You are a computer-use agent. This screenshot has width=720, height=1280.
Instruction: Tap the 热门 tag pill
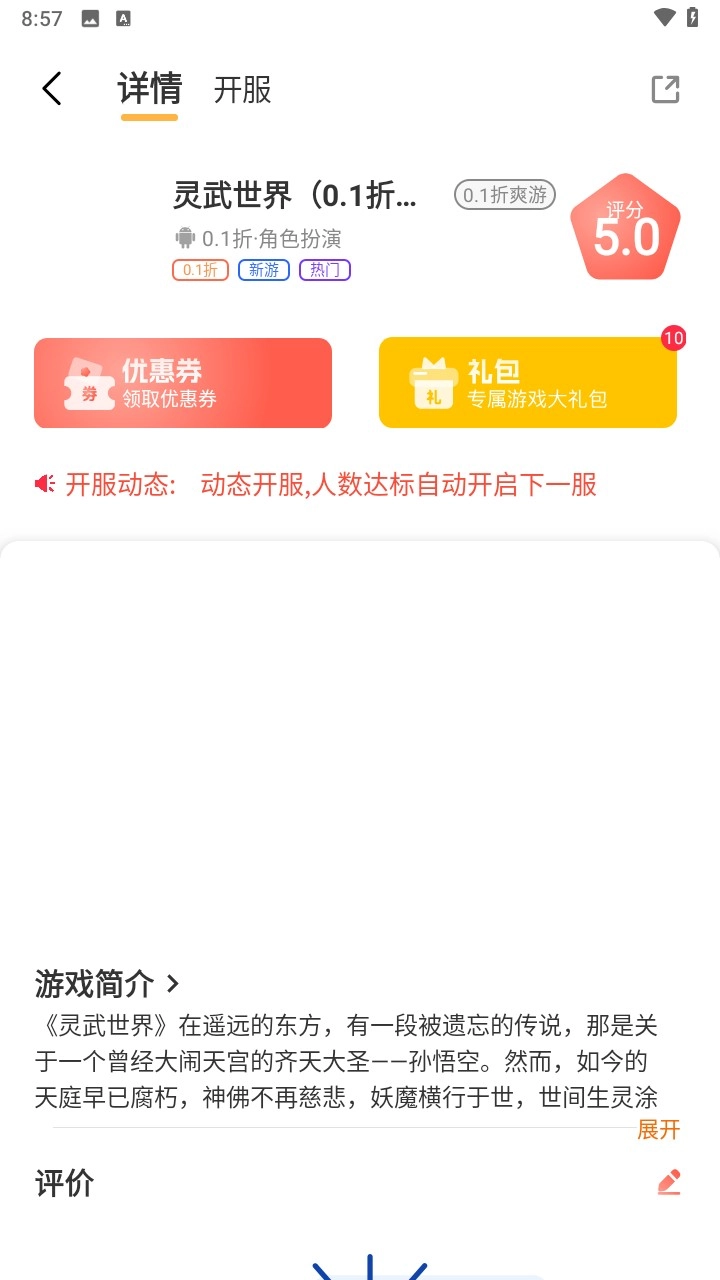326,270
